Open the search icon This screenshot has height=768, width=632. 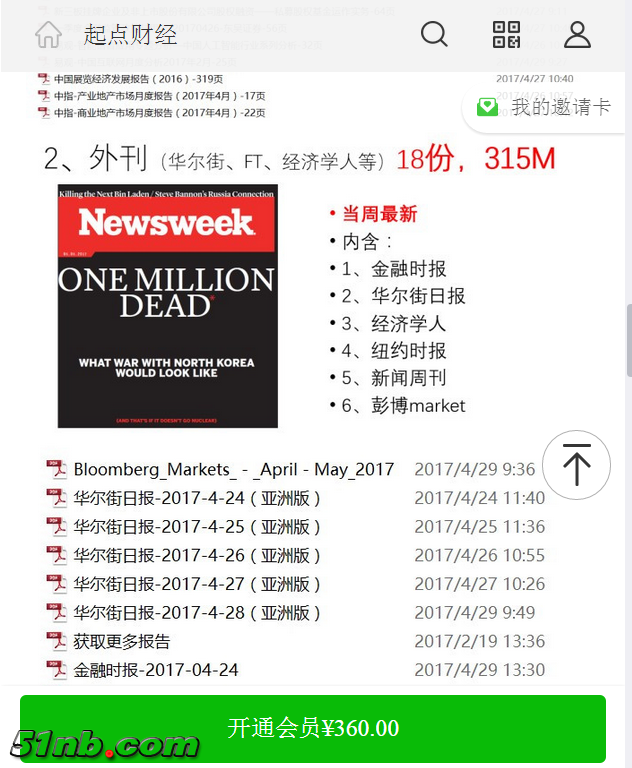tap(434, 35)
